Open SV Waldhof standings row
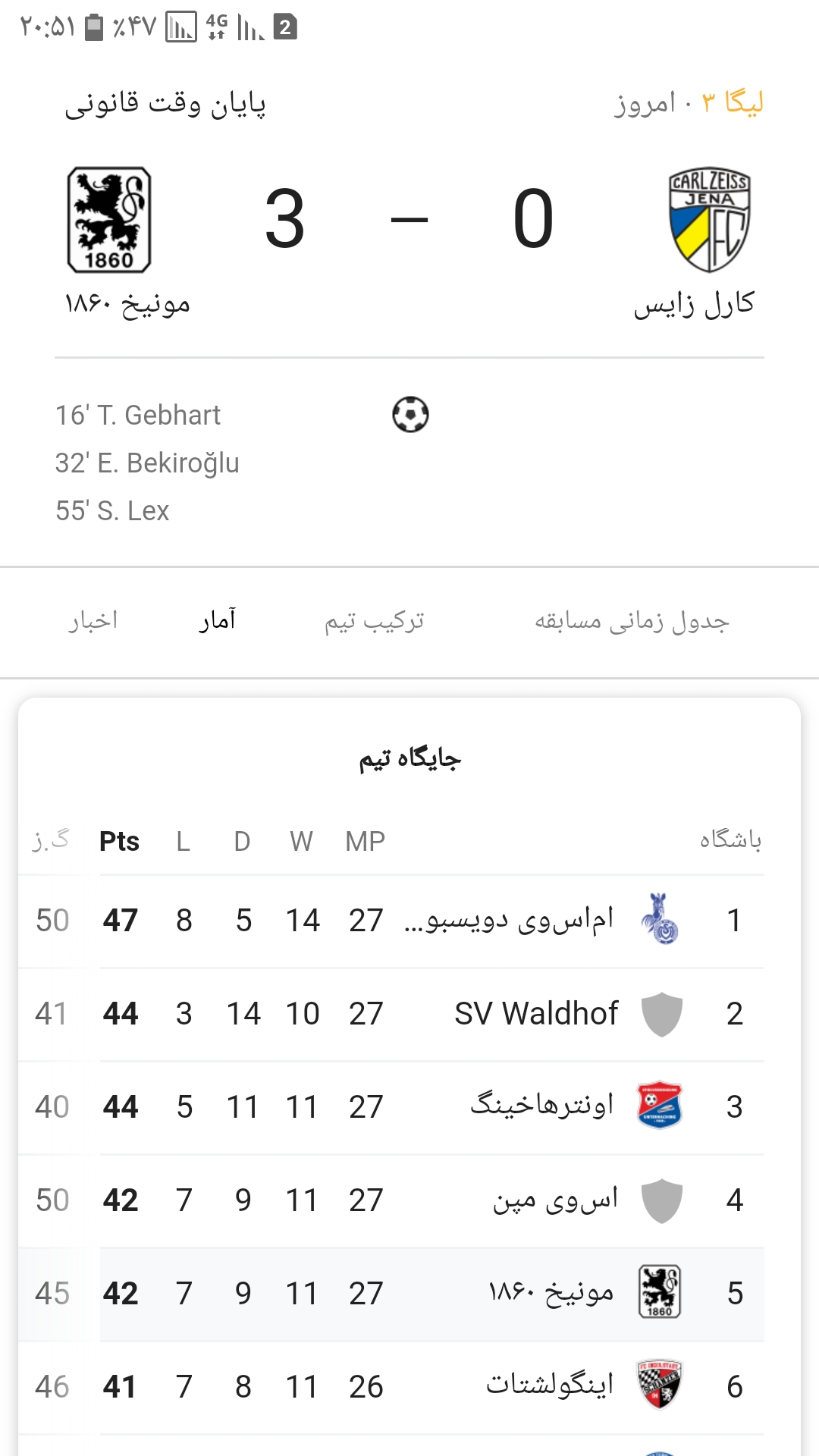 tap(391, 1014)
